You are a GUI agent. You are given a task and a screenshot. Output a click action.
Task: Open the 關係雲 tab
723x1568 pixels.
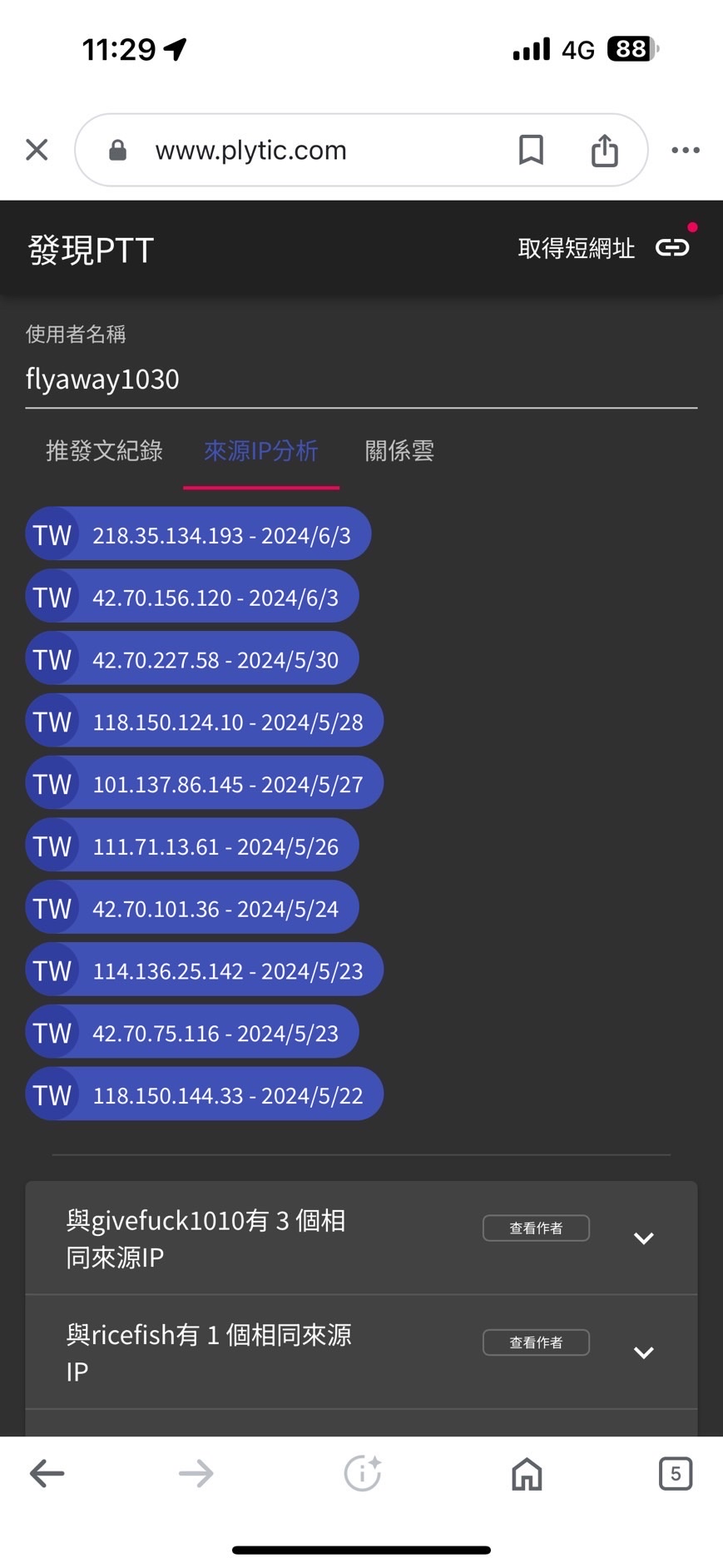coord(399,451)
